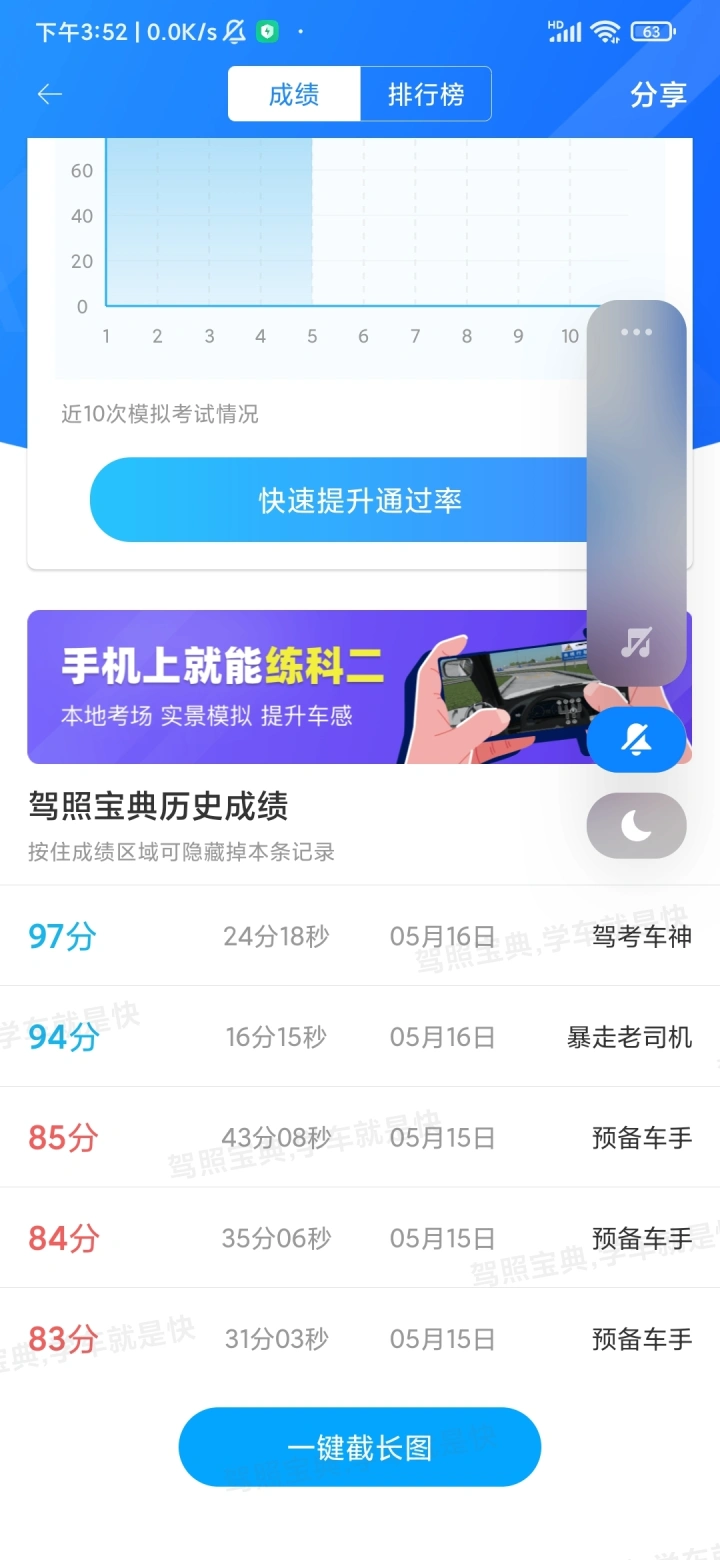Open the 94分 score record
The image size is (720, 1560).
coord(360,1037)
